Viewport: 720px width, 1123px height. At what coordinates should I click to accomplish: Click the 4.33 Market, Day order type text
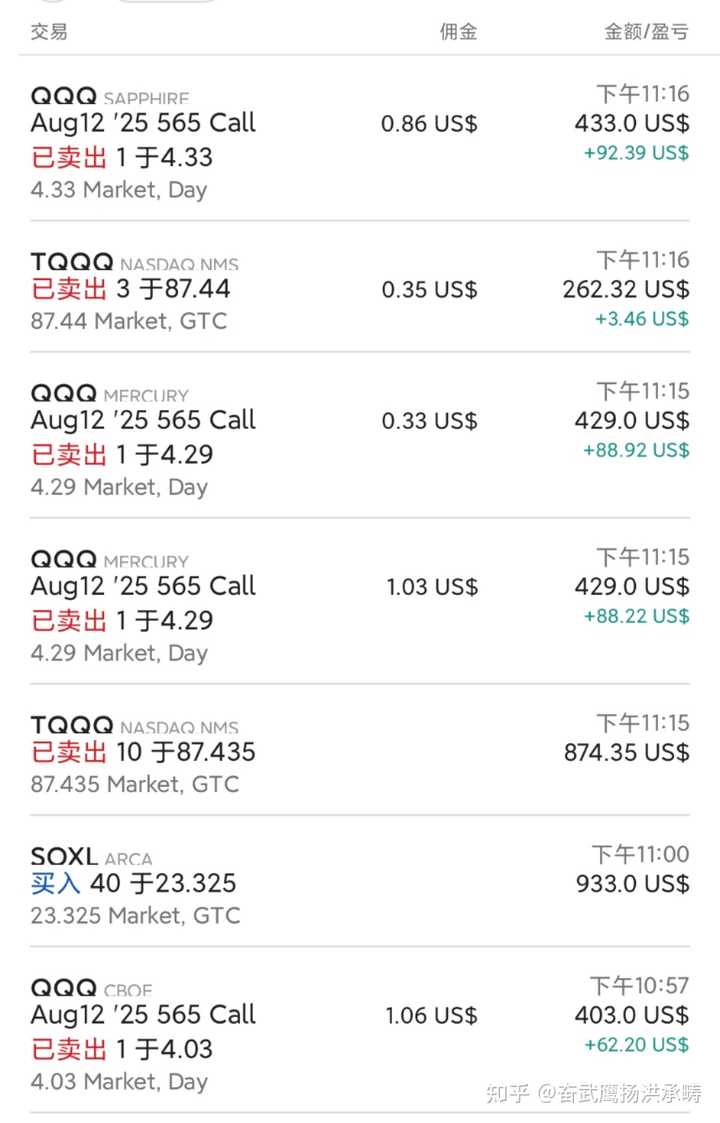pos(119,190)
